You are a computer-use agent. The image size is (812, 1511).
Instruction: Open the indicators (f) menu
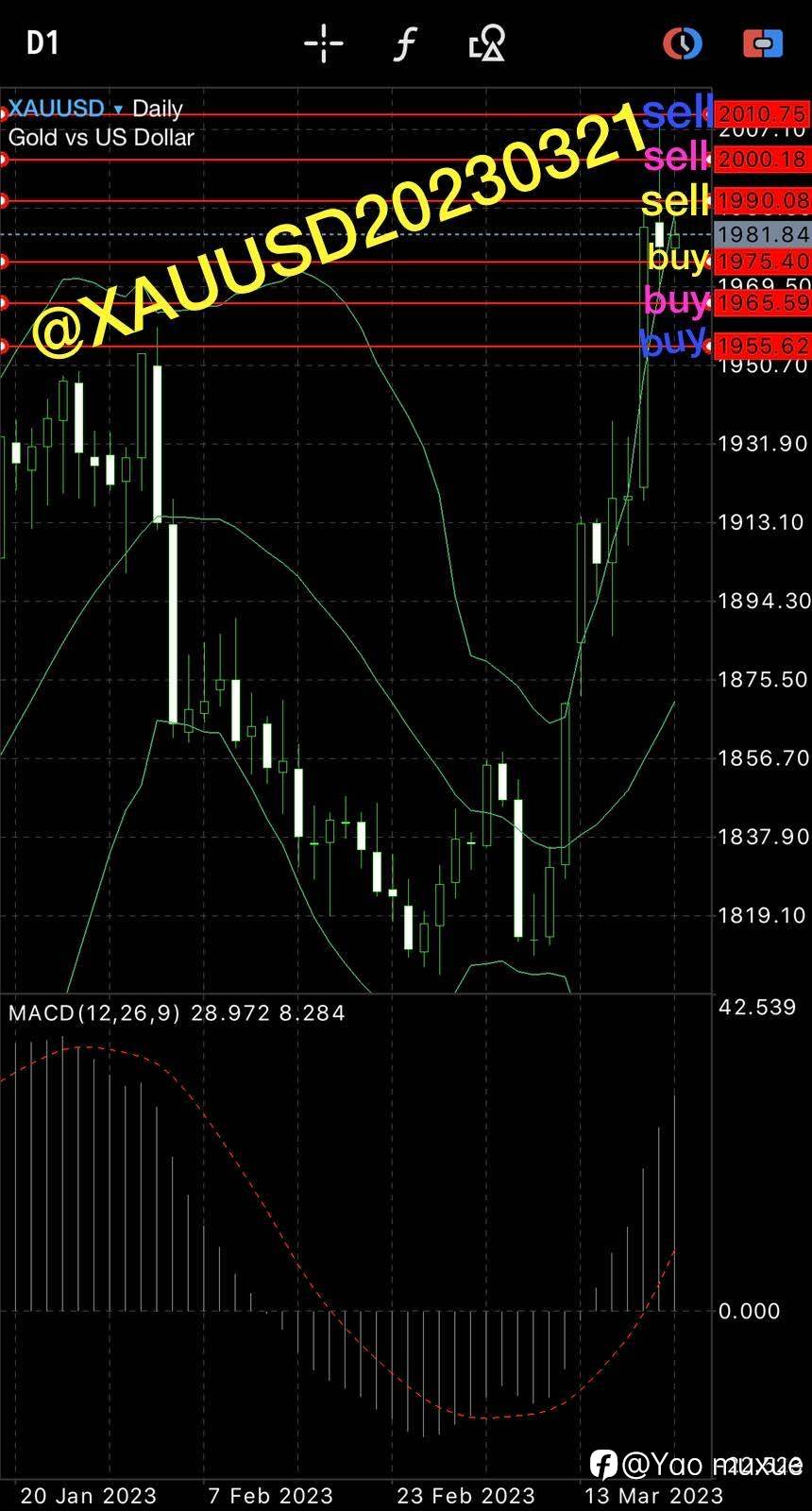pos(405,43)
